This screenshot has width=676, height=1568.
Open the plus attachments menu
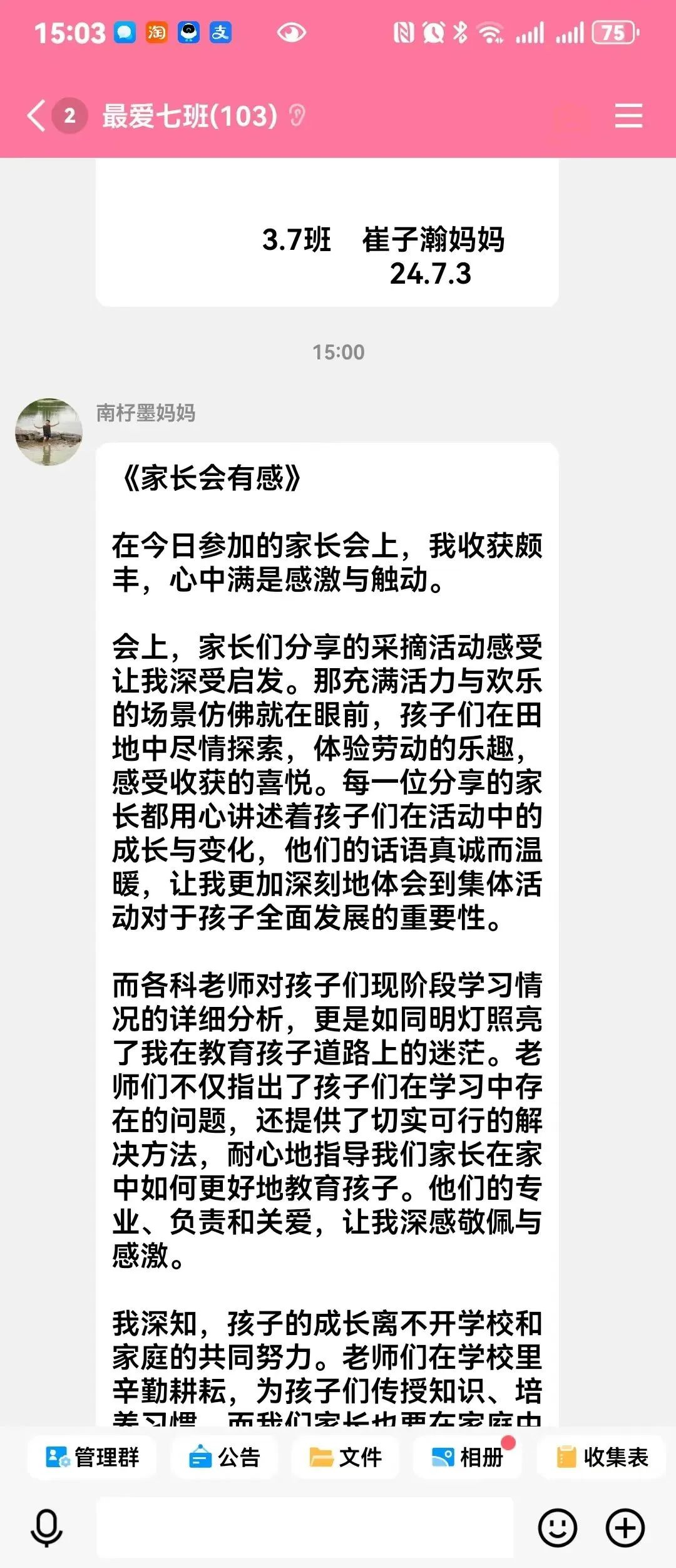point(625,1527)
